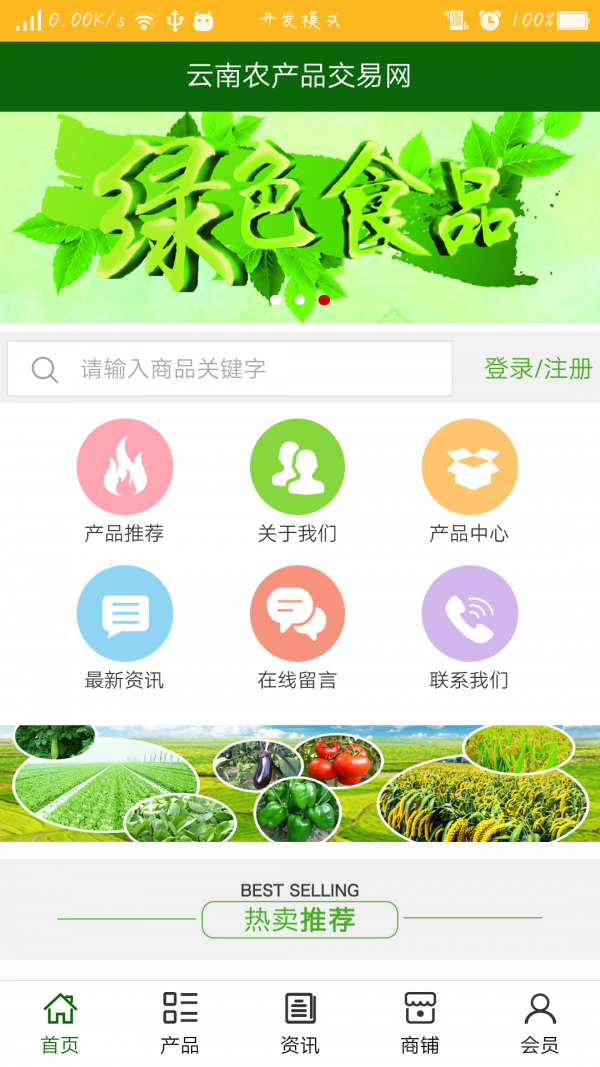This screenshot has width=600, height=1067.
Task: Open the 绿色食品 top banner
Action: click(x=300, y=215)
